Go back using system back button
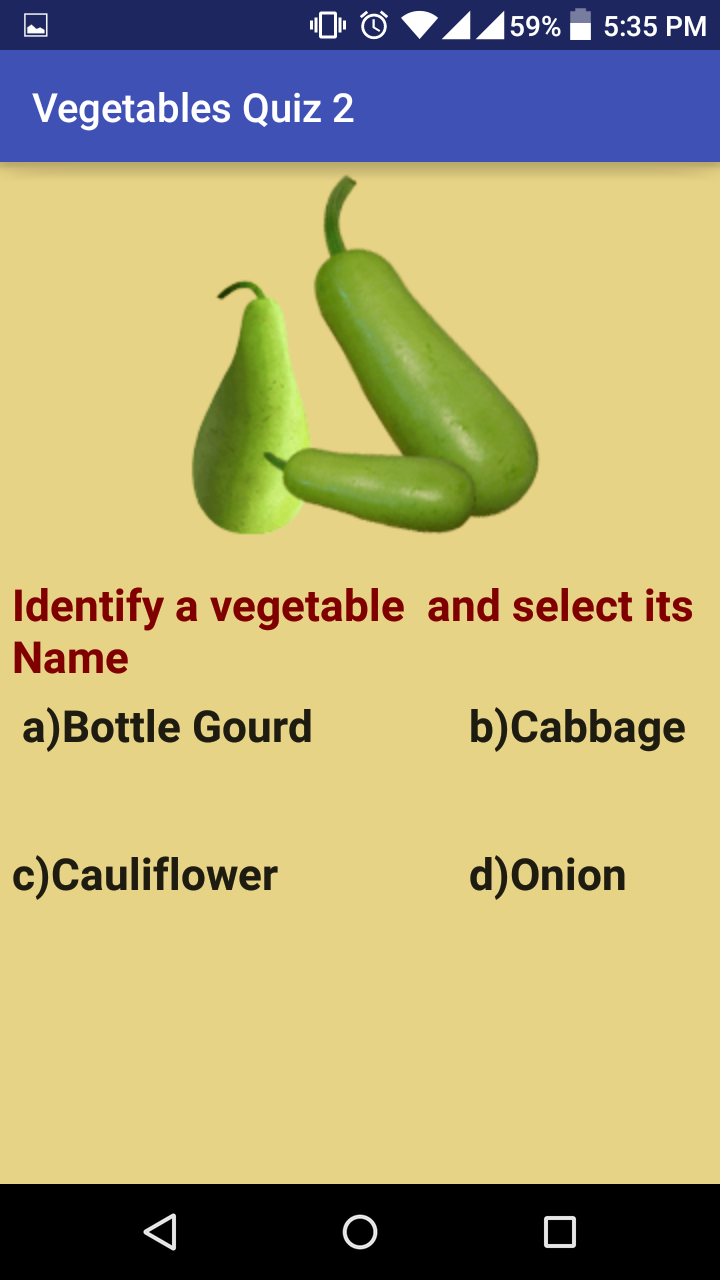This screenshot has height=1280, width=720. (160, 1231)
